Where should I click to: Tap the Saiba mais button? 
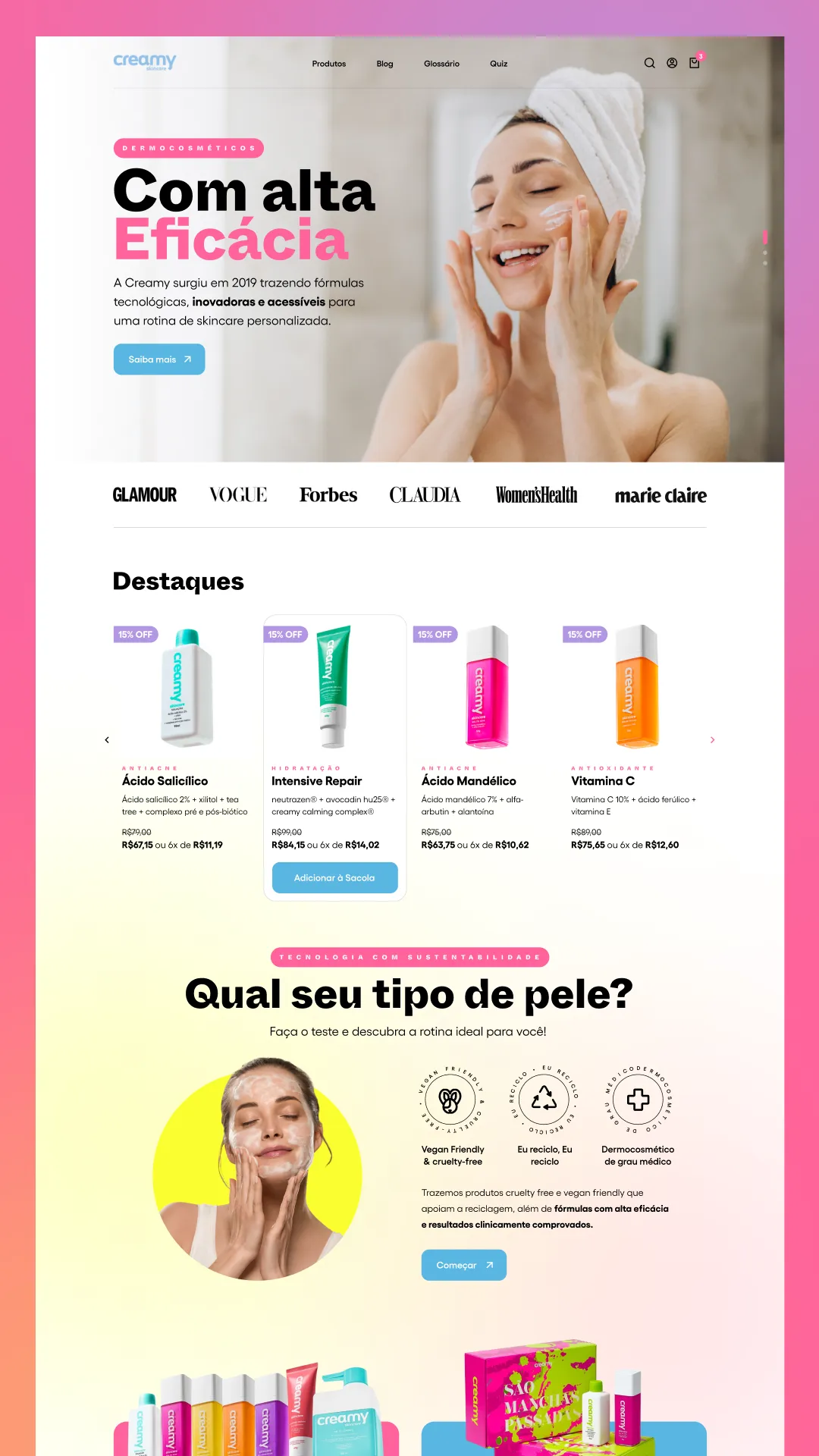click(x=159, y=359)
